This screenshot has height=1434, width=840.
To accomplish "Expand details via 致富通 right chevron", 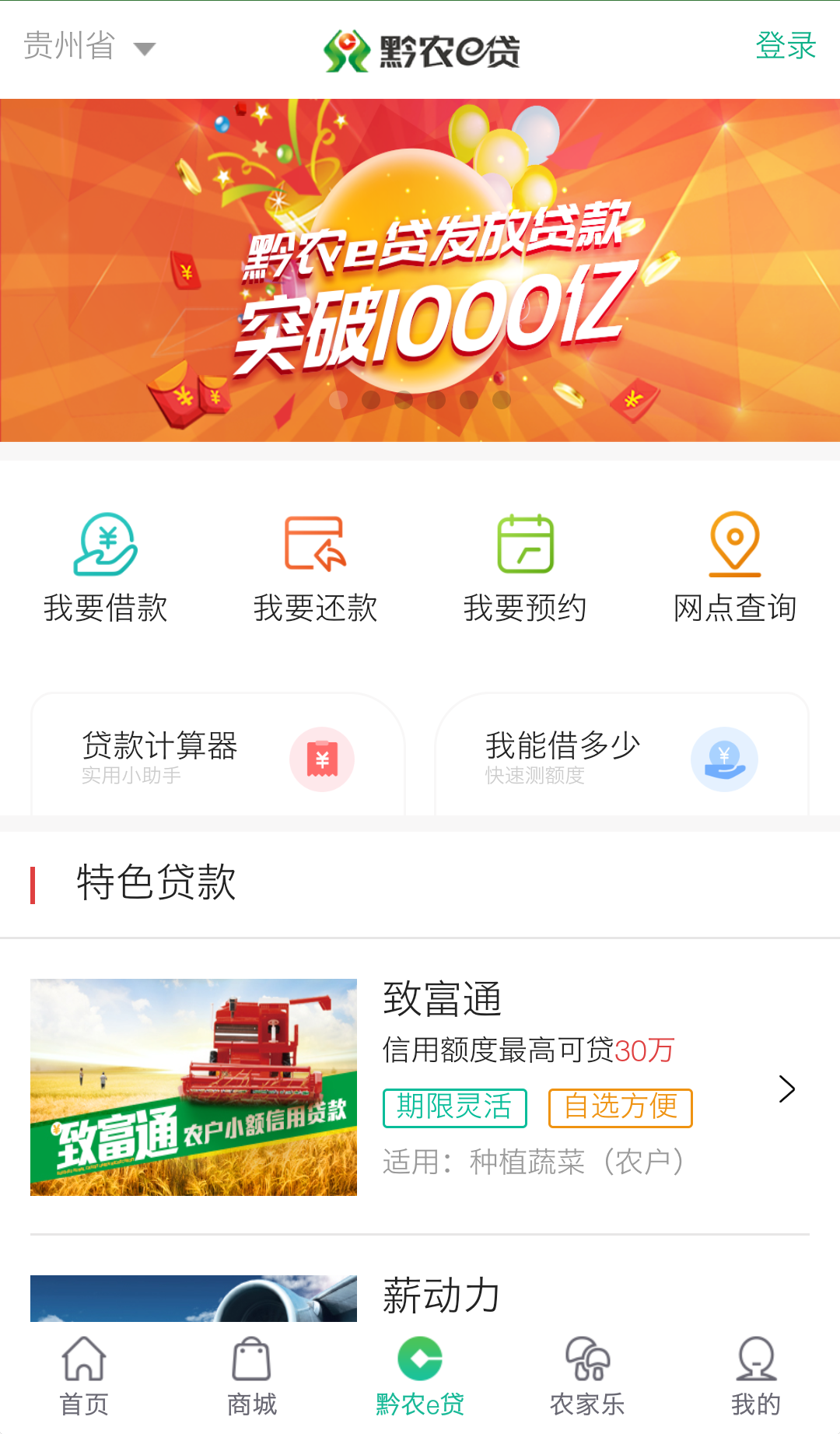I will coord(788,1089).
